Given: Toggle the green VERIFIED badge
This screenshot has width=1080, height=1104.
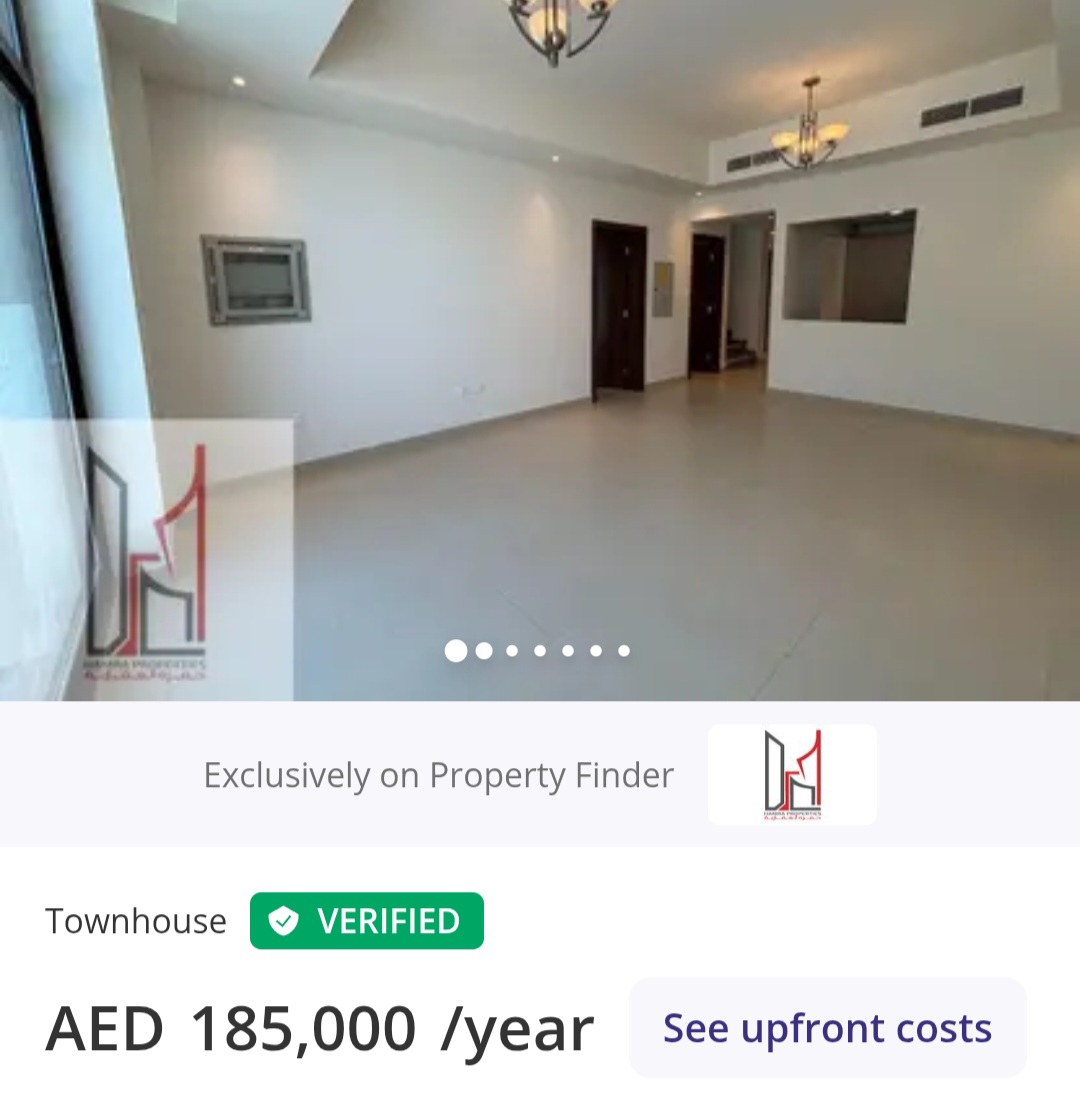Looking at the screenshot, I should pos(367,921).
